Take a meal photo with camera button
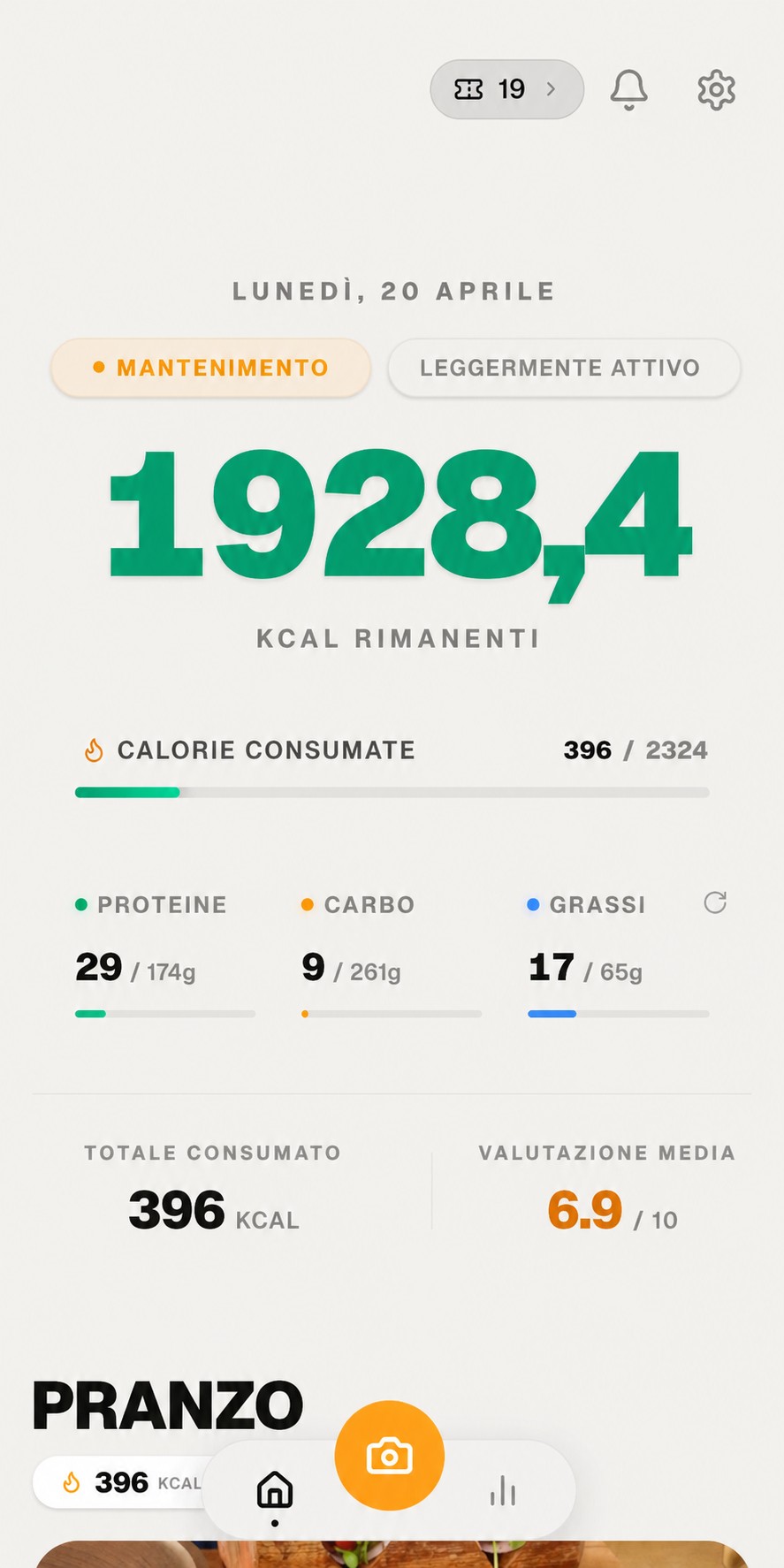 pos(389,1455)
